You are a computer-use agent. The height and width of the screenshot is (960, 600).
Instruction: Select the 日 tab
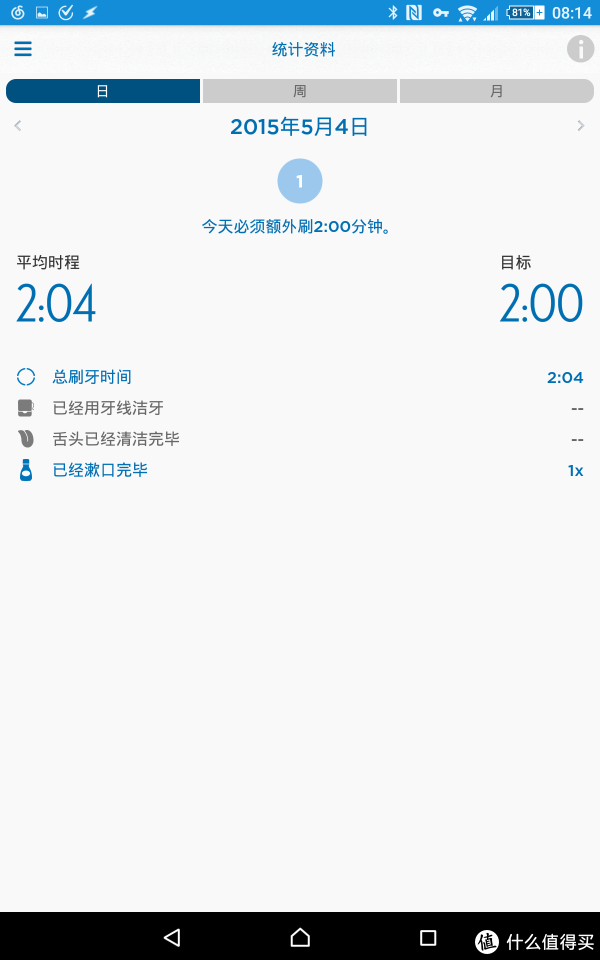click(x=103, y=91)
